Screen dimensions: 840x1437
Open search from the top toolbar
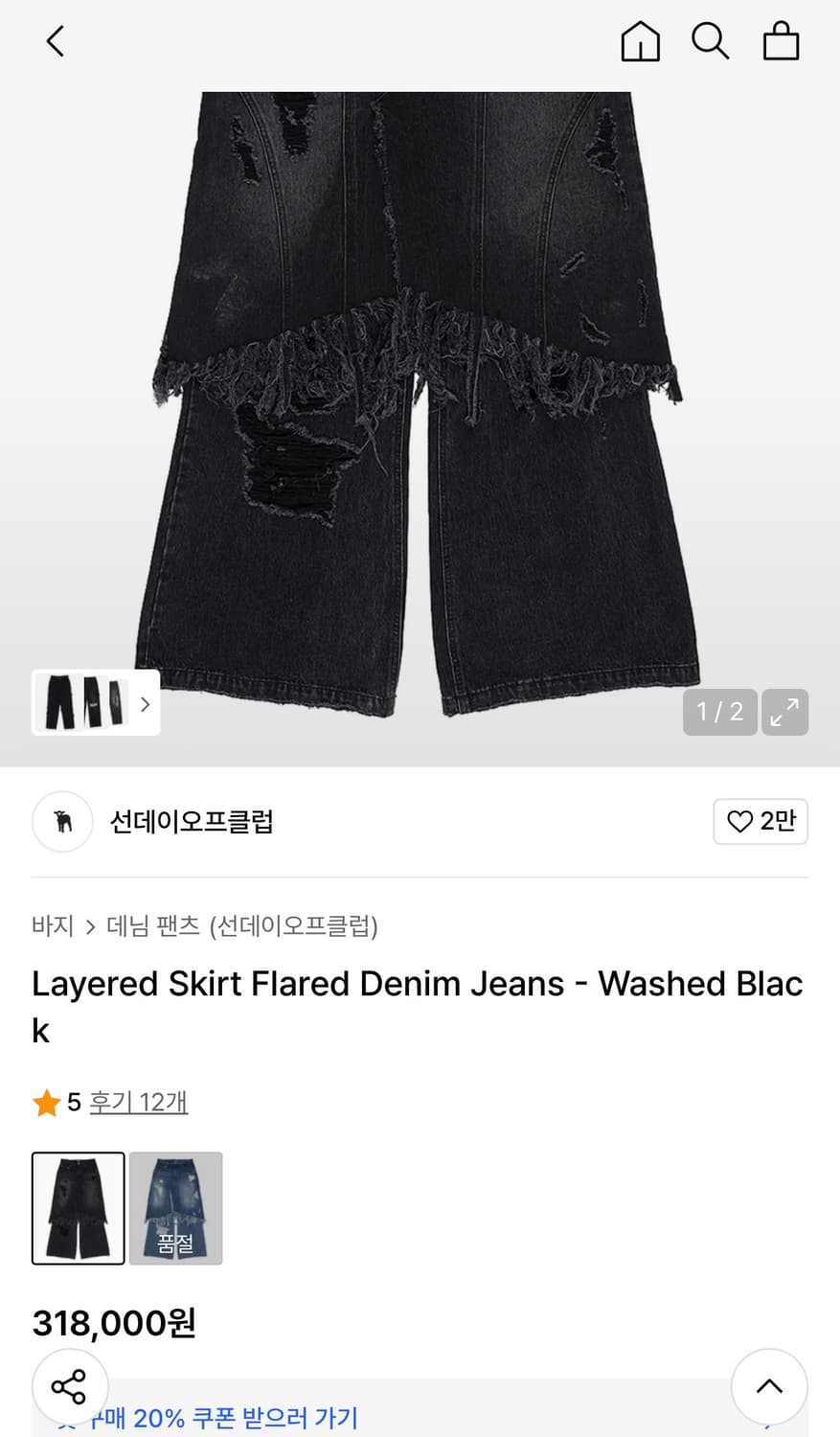tap(710, 41)
